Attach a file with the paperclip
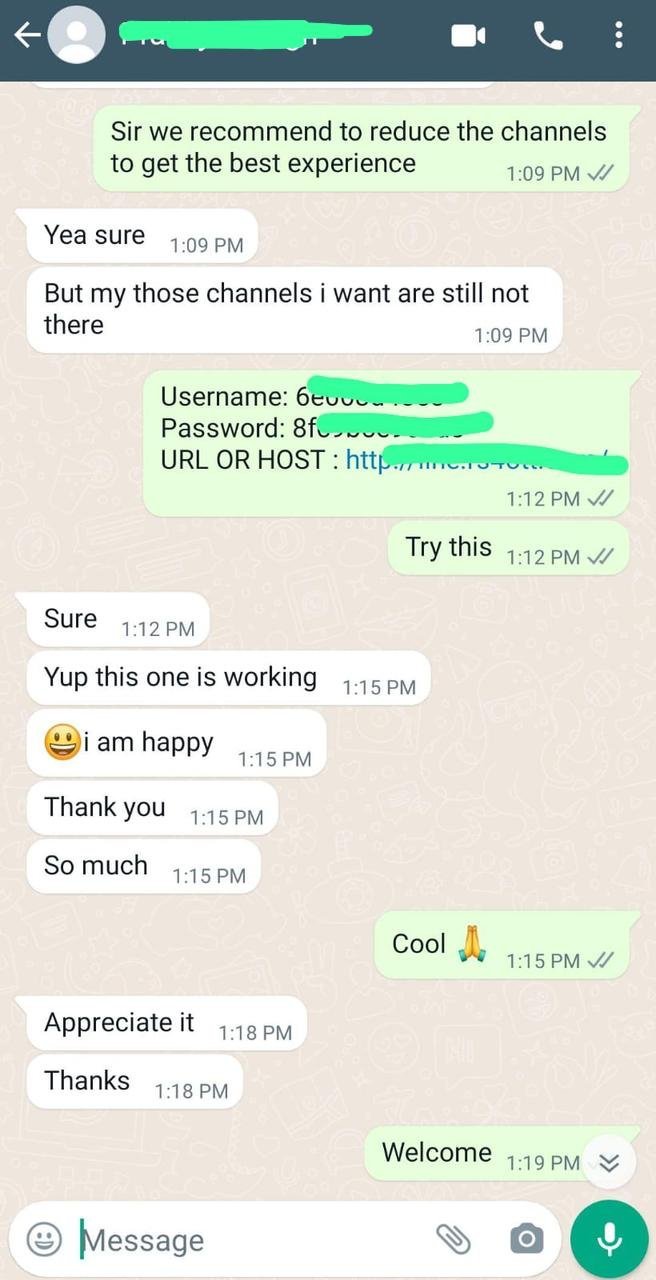Image resolution: width=656 pixels, height=1280 pixels. click(x=453, y=1240)
